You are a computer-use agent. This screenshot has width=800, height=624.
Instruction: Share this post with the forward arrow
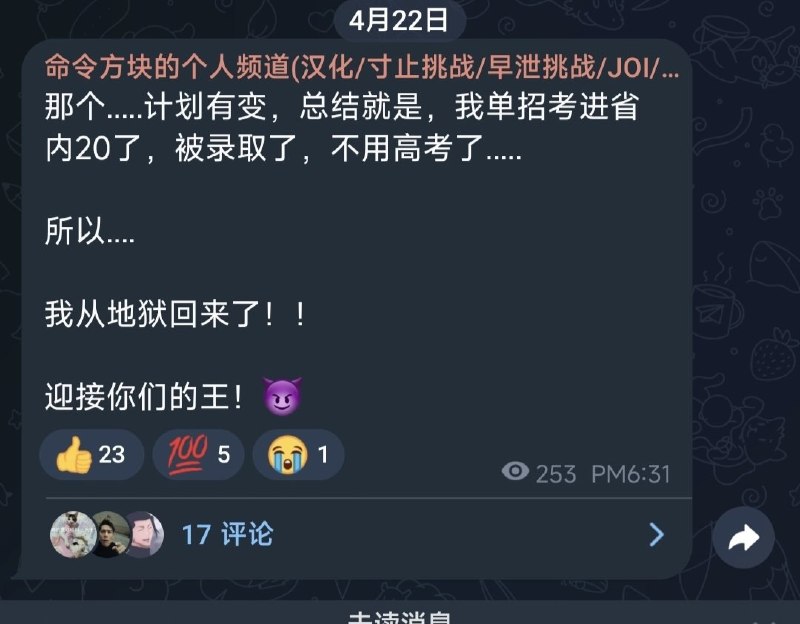pos(743,538)
